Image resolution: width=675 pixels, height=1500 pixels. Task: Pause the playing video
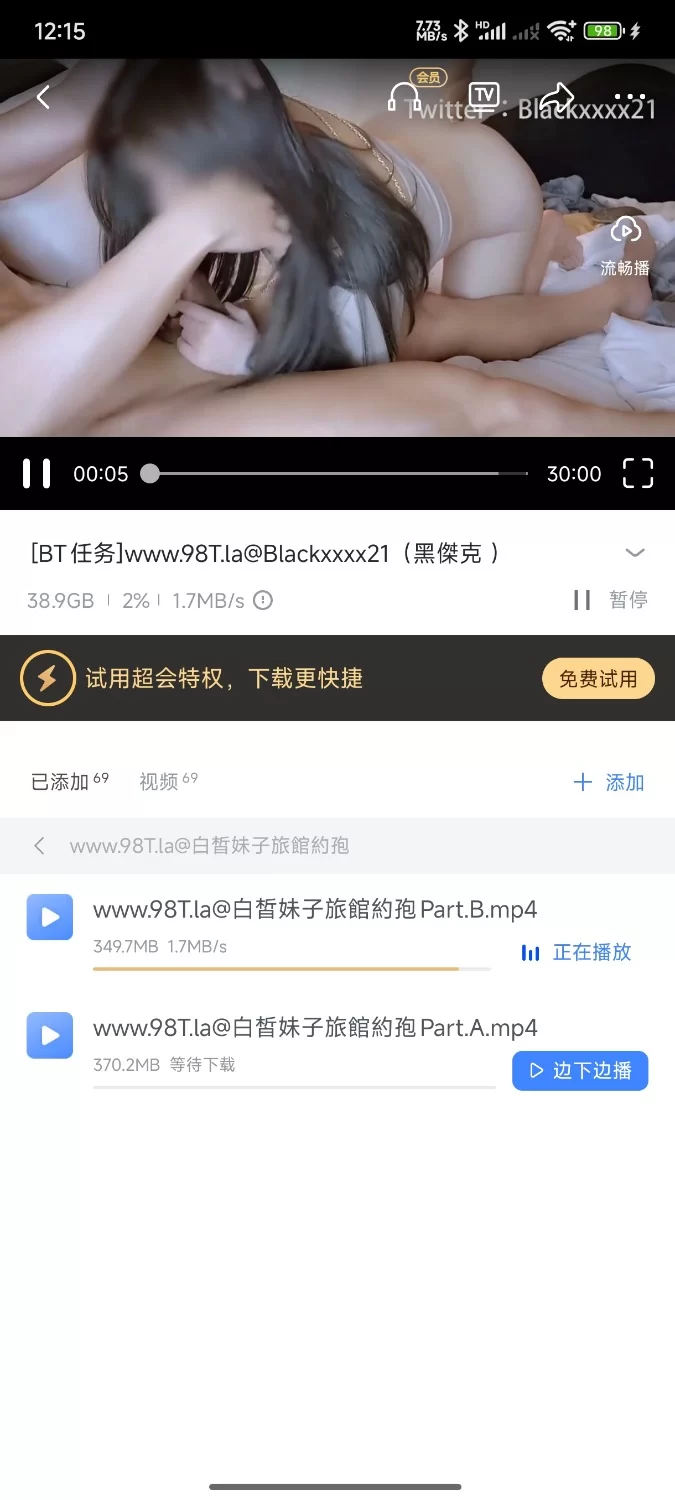tap(37, 473)
